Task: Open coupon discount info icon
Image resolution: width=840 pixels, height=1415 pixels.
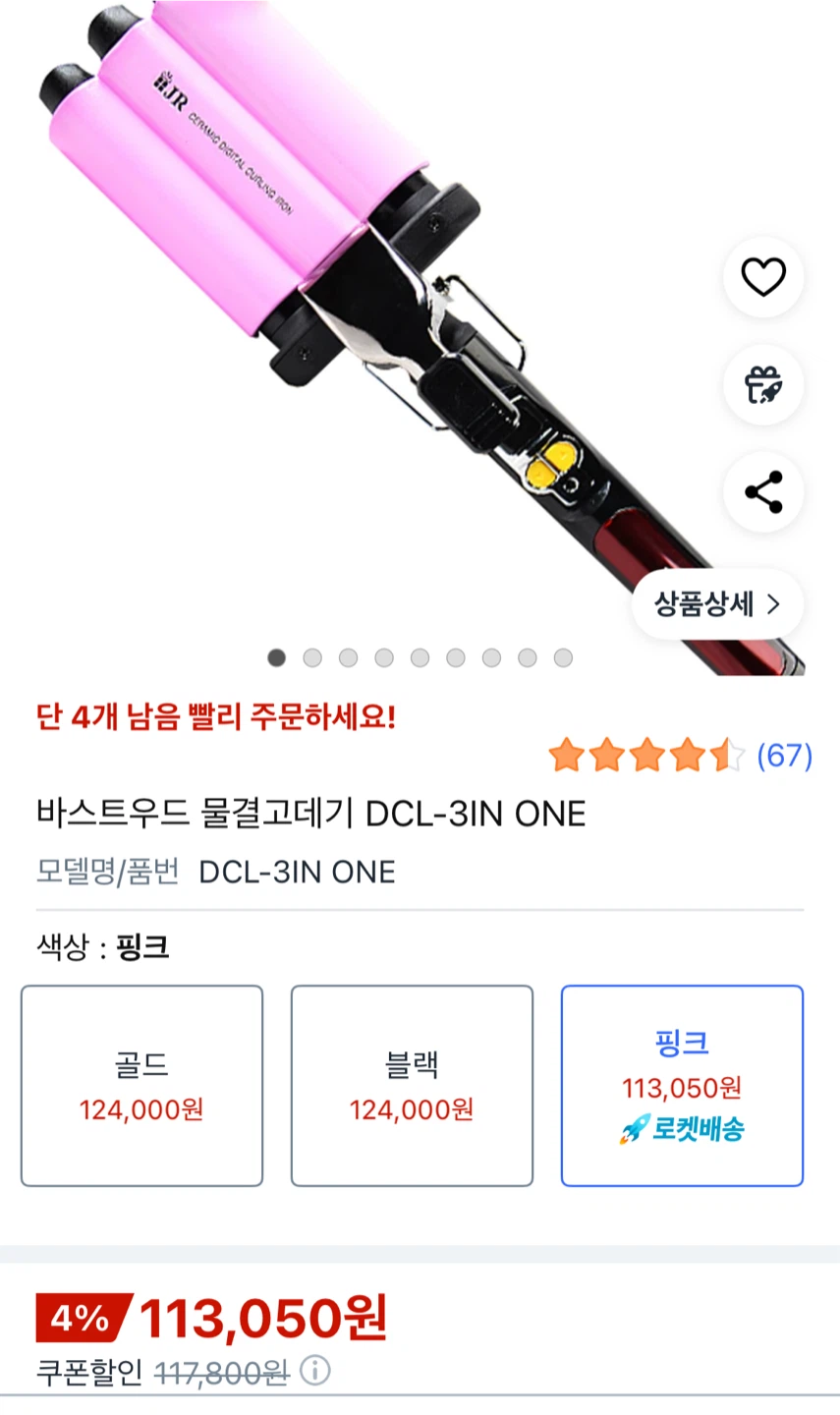Action: point(314,1371)
